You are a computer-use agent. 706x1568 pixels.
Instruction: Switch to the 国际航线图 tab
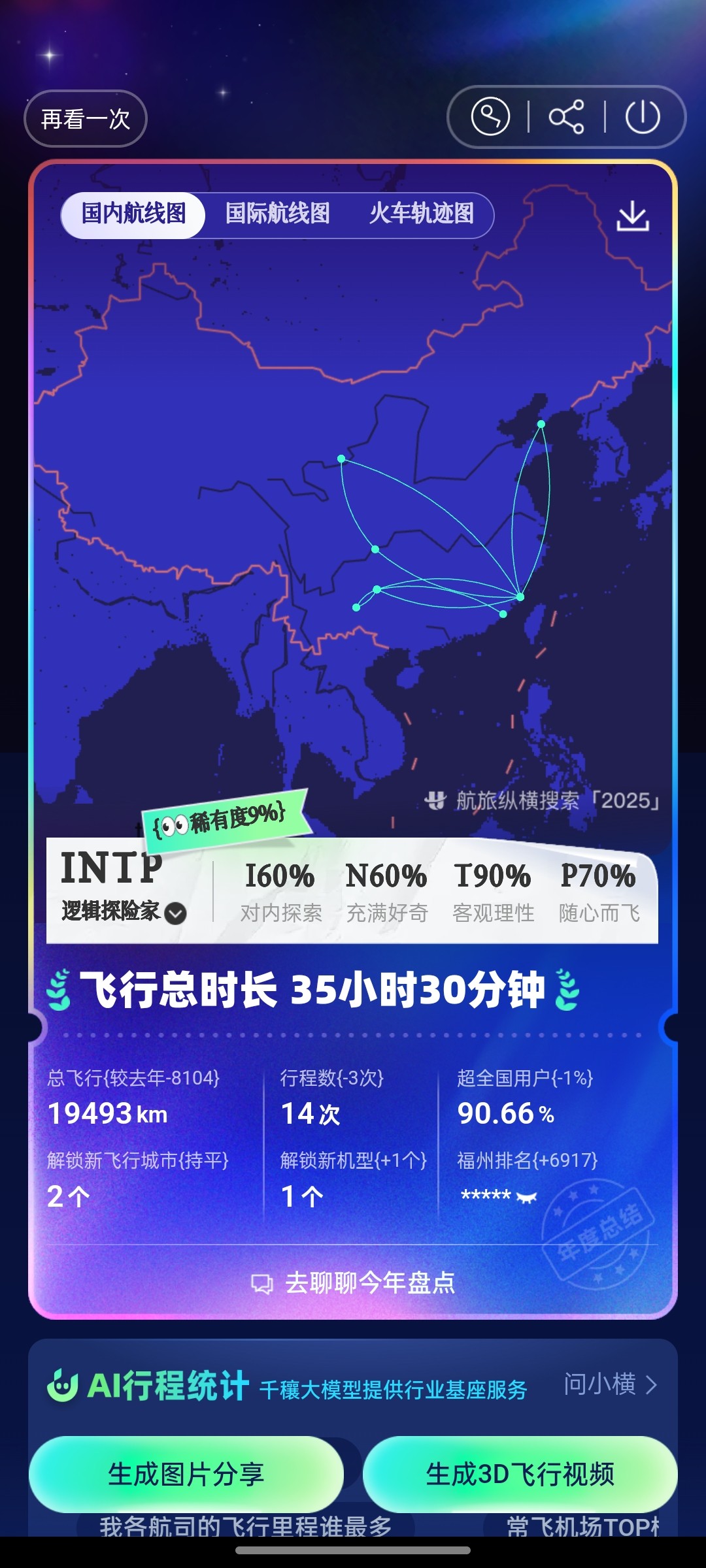pyautogui.click(x=278, y=216)
